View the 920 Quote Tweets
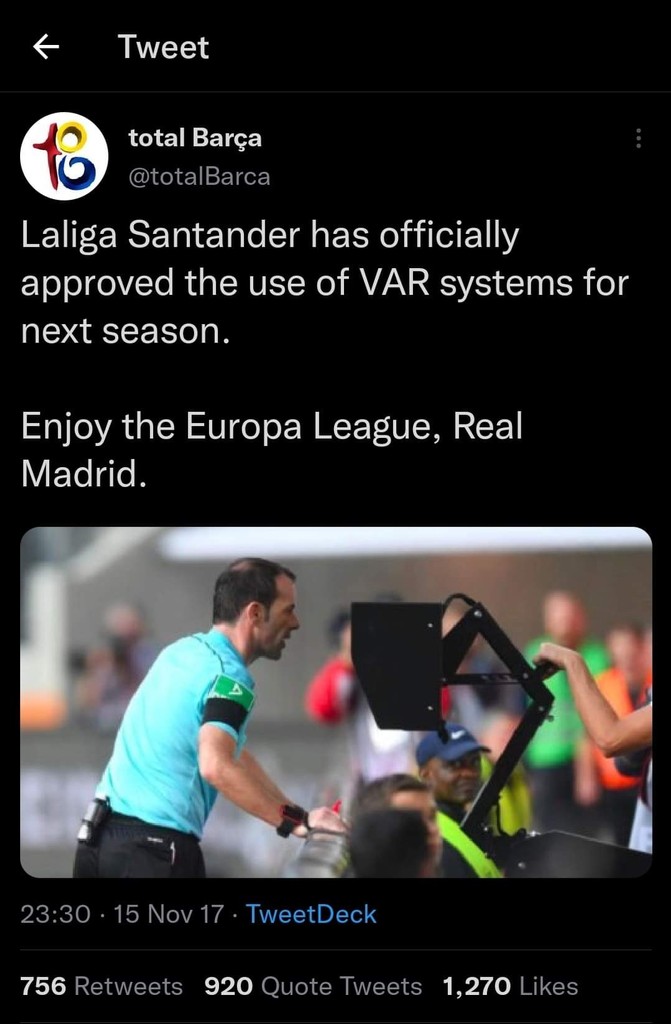Viewport: 671px width, 1024px height. (x=312, y=986)
